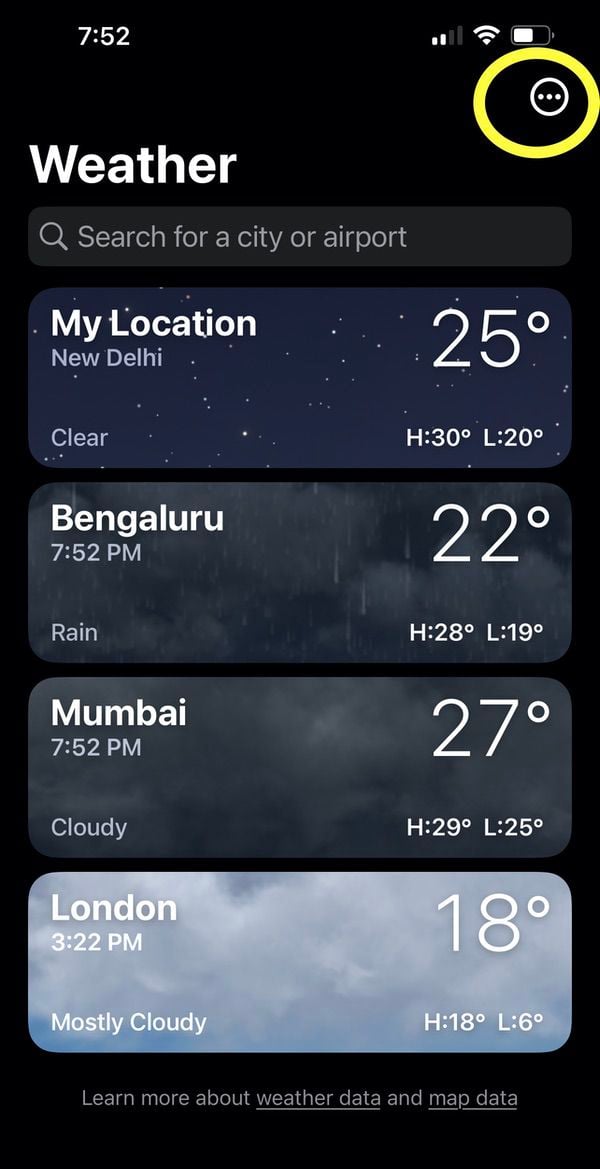This screenshot has height=1169, width=600.
Task: Open the more options ellipsis menu
Action: (549, 97)
